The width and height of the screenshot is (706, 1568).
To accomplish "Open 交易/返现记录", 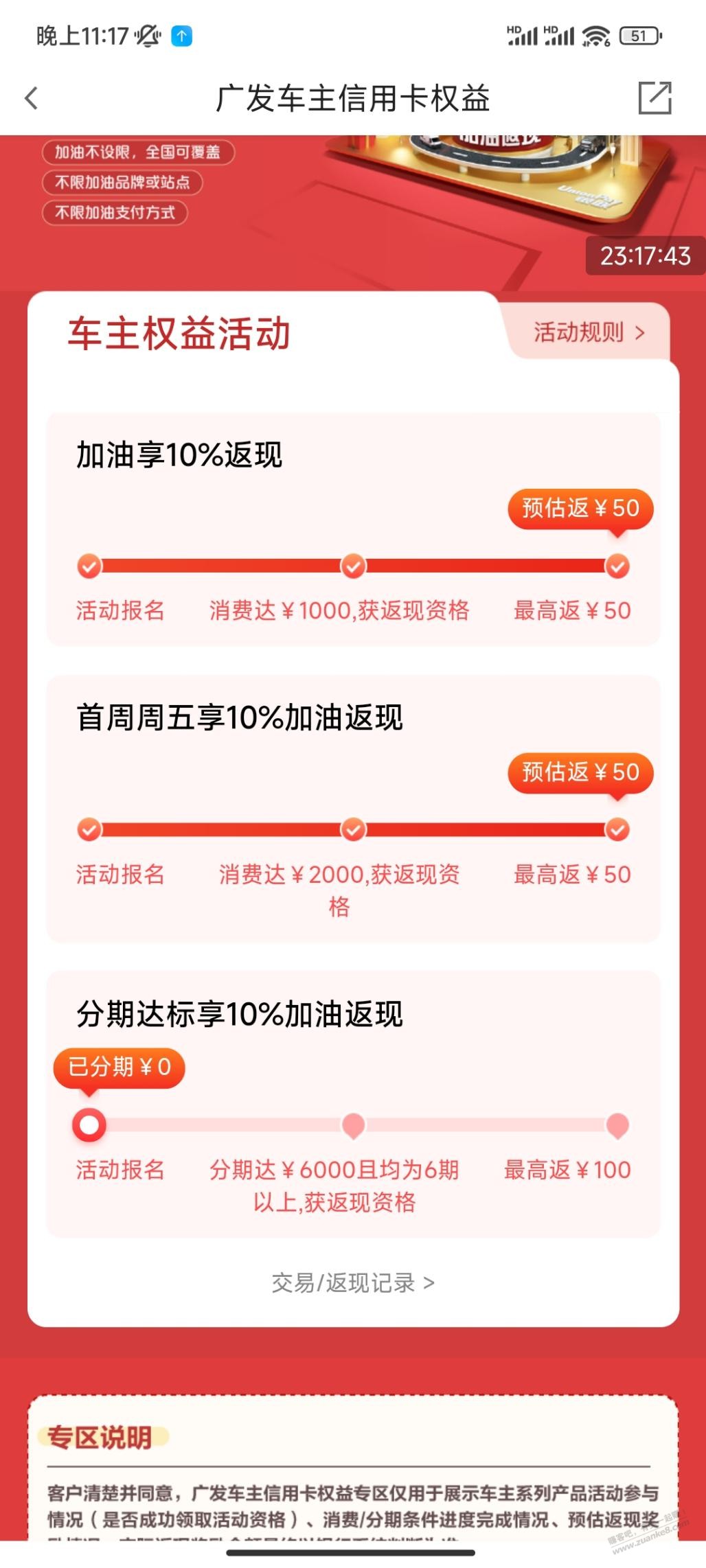I will coord(353,1282).
